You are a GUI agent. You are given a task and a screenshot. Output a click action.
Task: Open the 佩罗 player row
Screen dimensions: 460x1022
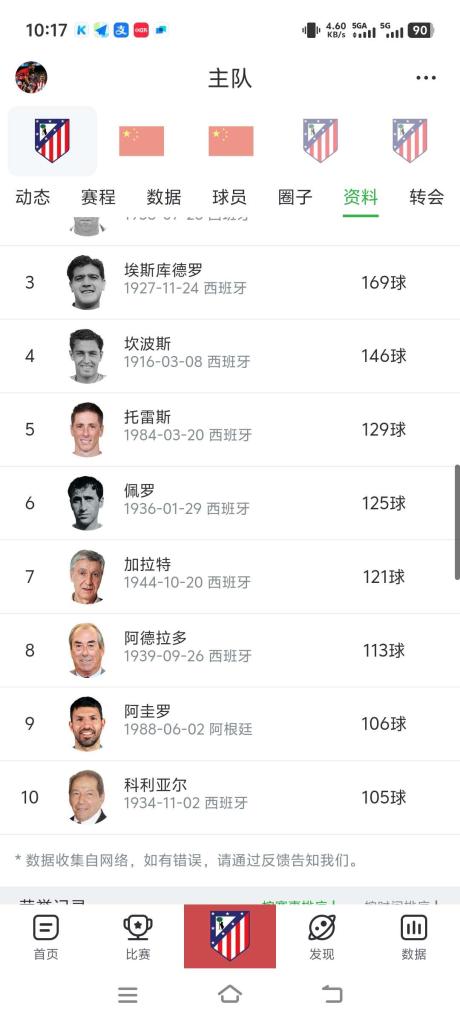pos(230,503)
